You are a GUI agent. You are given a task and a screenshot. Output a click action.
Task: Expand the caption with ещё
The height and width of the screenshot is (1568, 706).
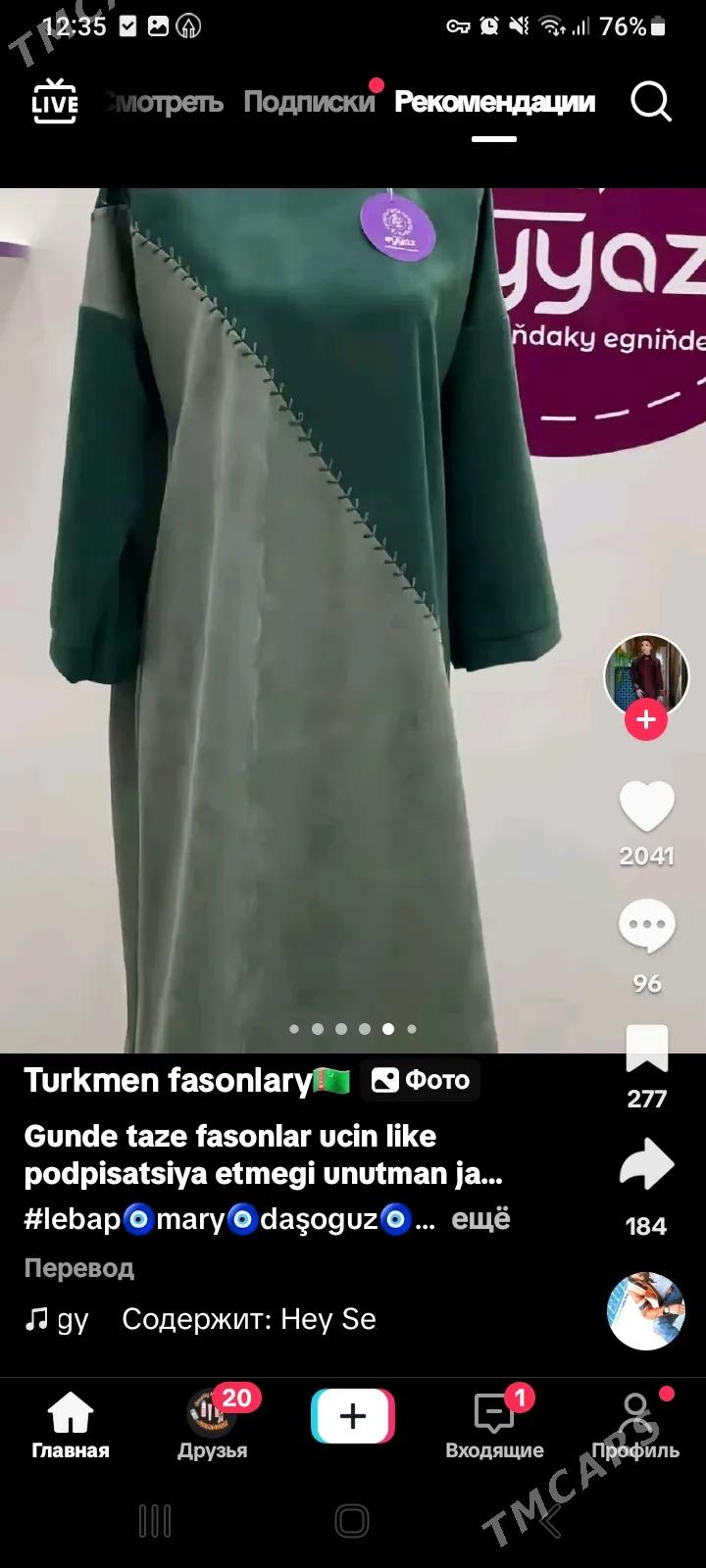point(480,1219)
